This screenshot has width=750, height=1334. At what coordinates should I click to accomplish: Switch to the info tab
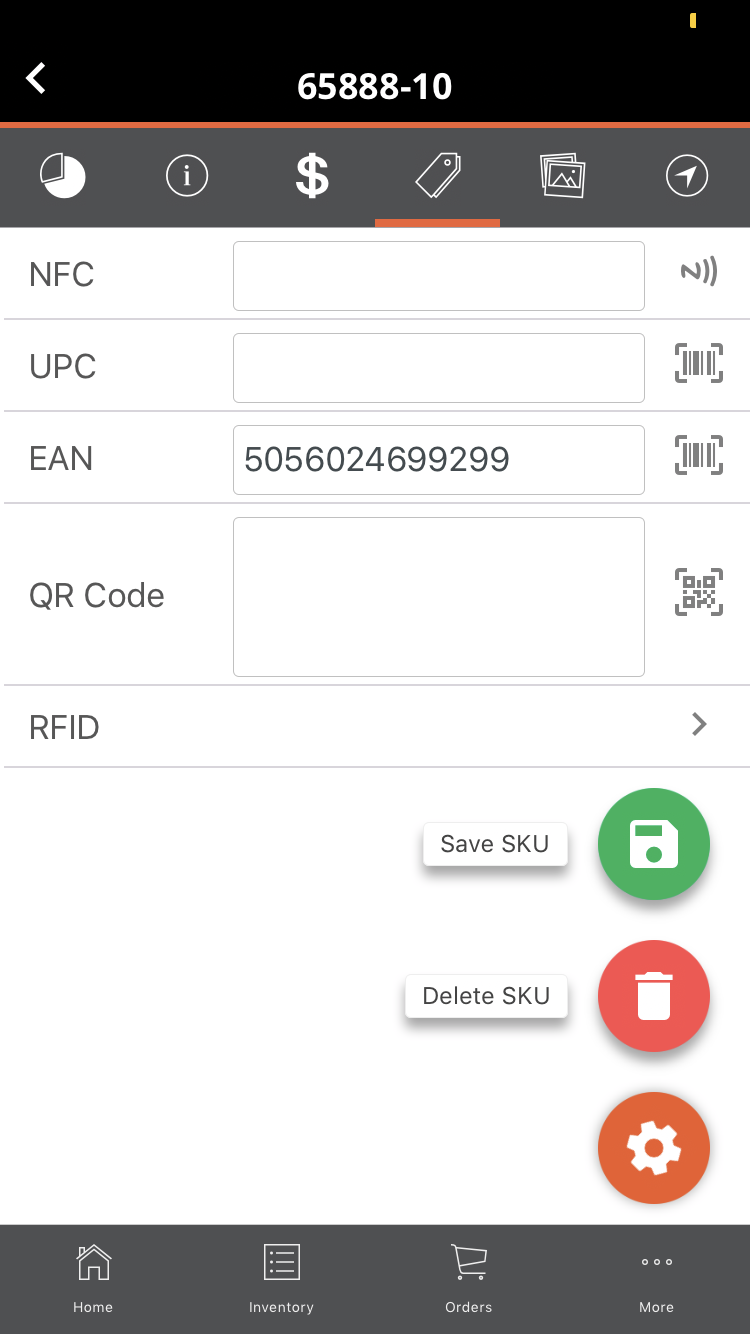pyautogui.click(x=187, y=176)
